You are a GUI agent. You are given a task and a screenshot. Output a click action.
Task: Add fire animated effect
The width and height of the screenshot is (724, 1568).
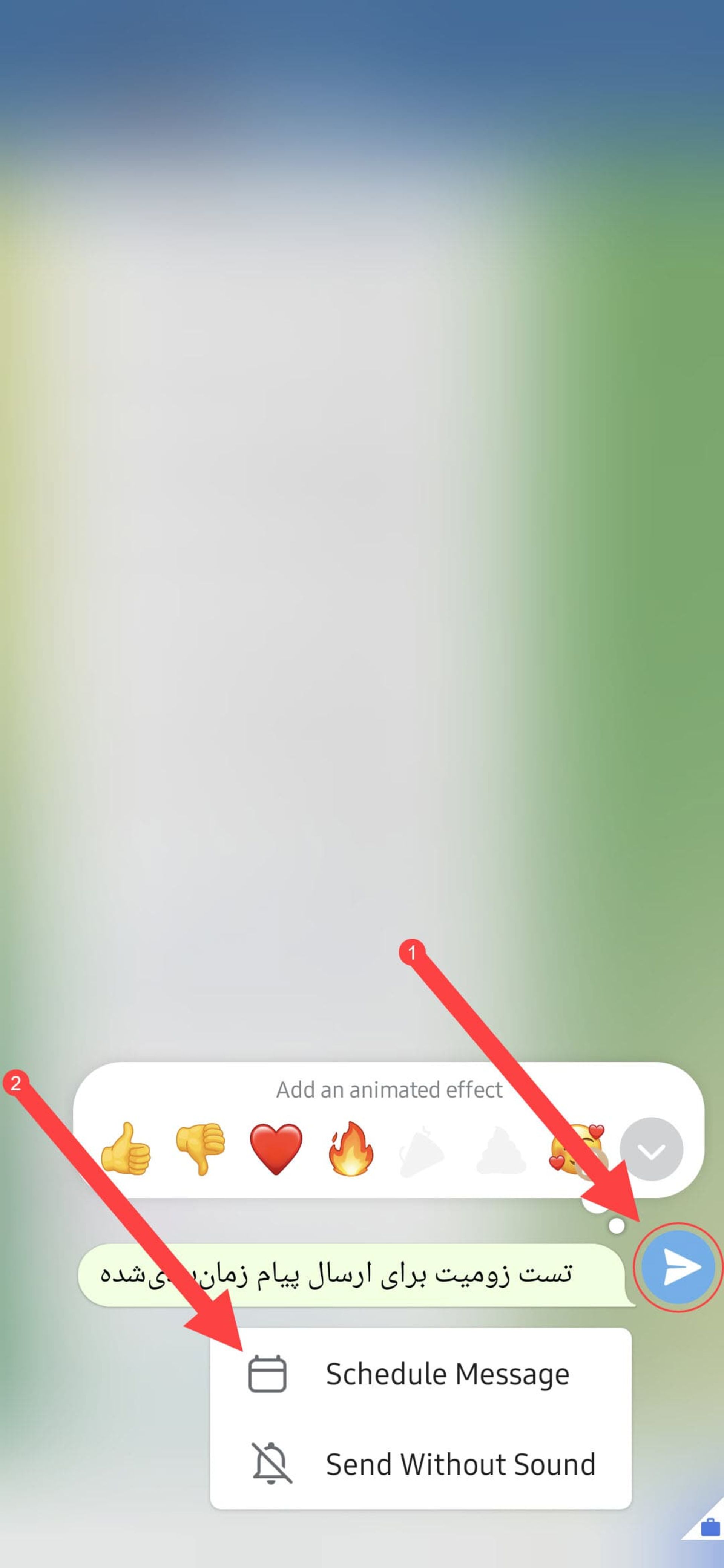pyautogui.click(x=350, y=1148)
